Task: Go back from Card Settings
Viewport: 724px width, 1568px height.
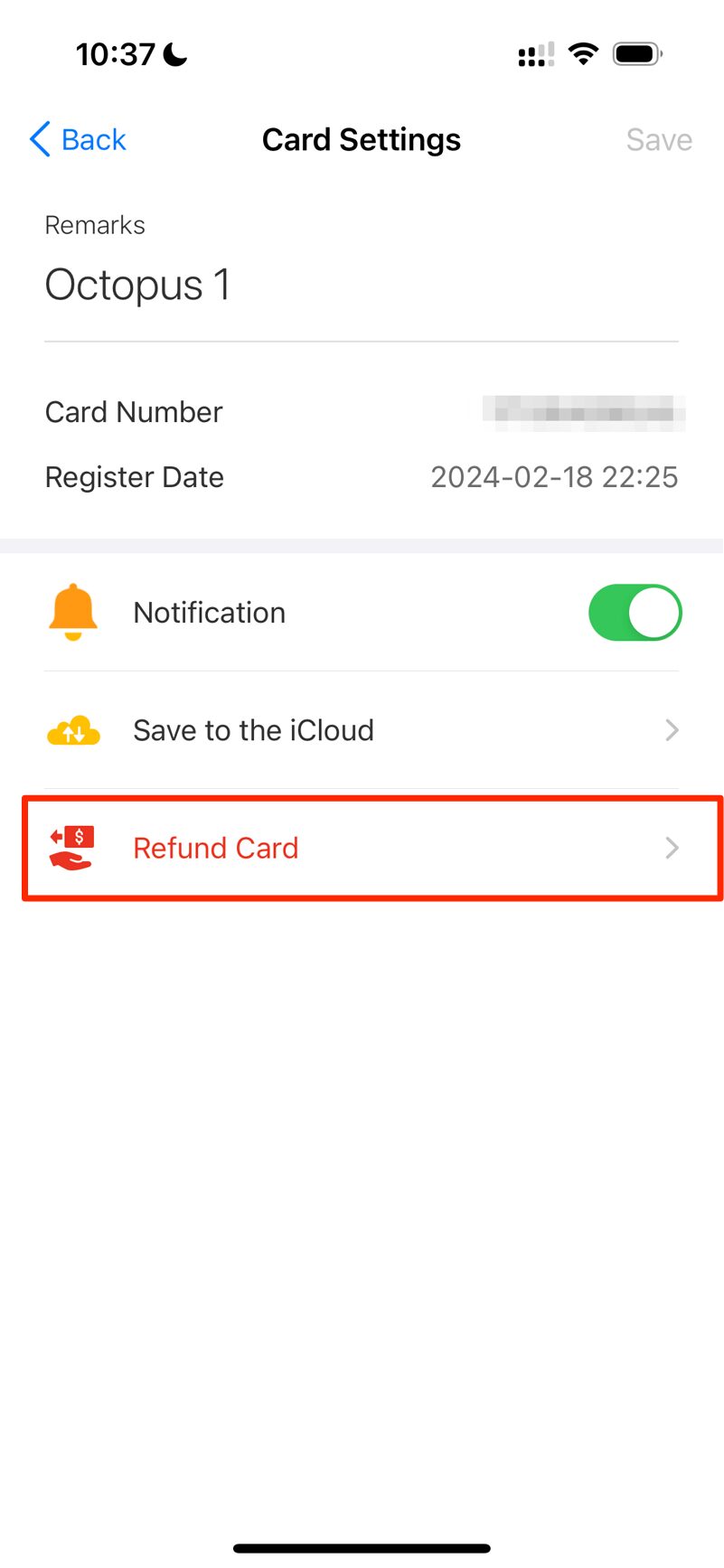Action: [78, 140]
